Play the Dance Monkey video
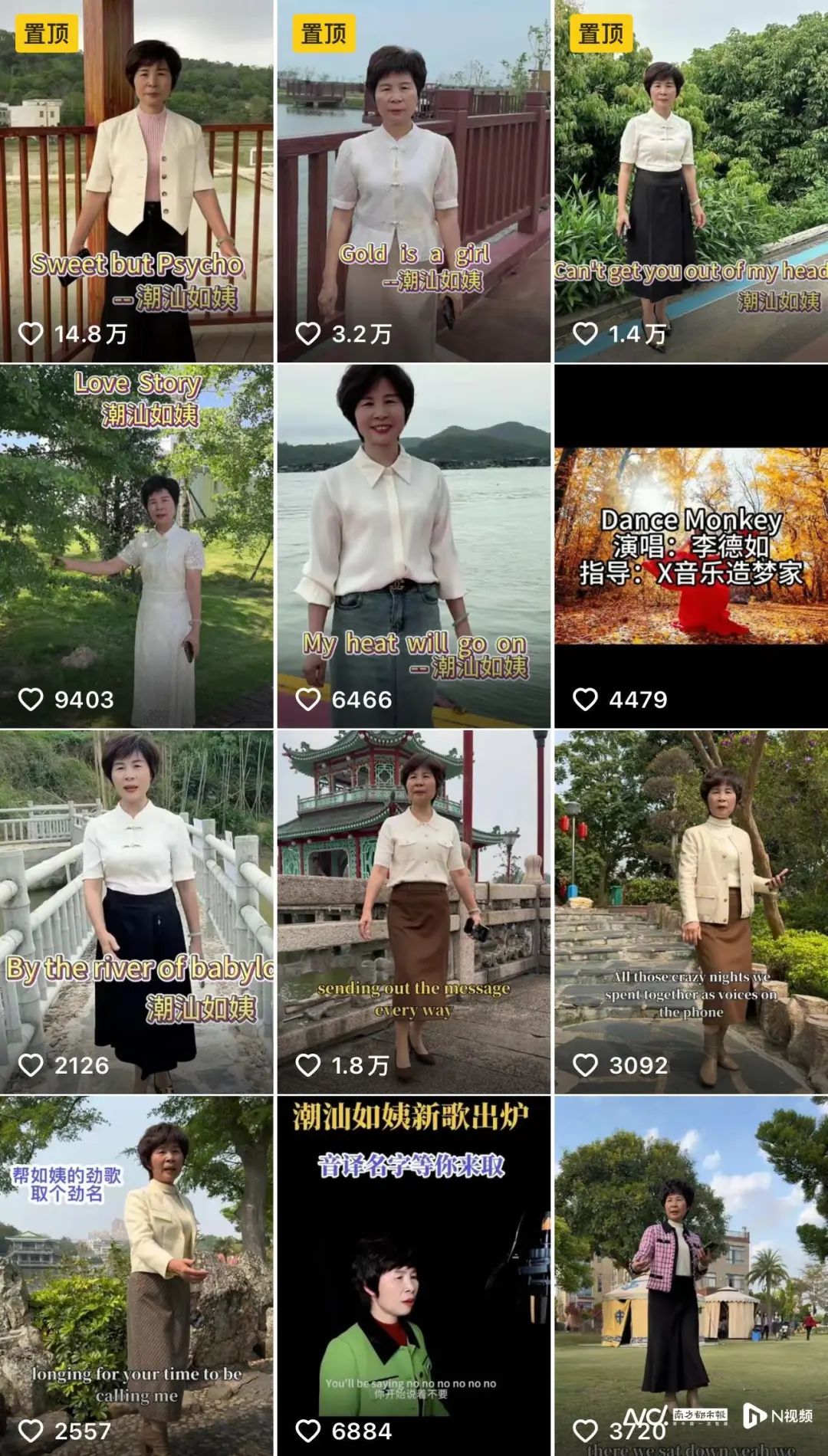Image resolution: width=828 pixels, height=1456 pixels. click(x=692, y=546)
